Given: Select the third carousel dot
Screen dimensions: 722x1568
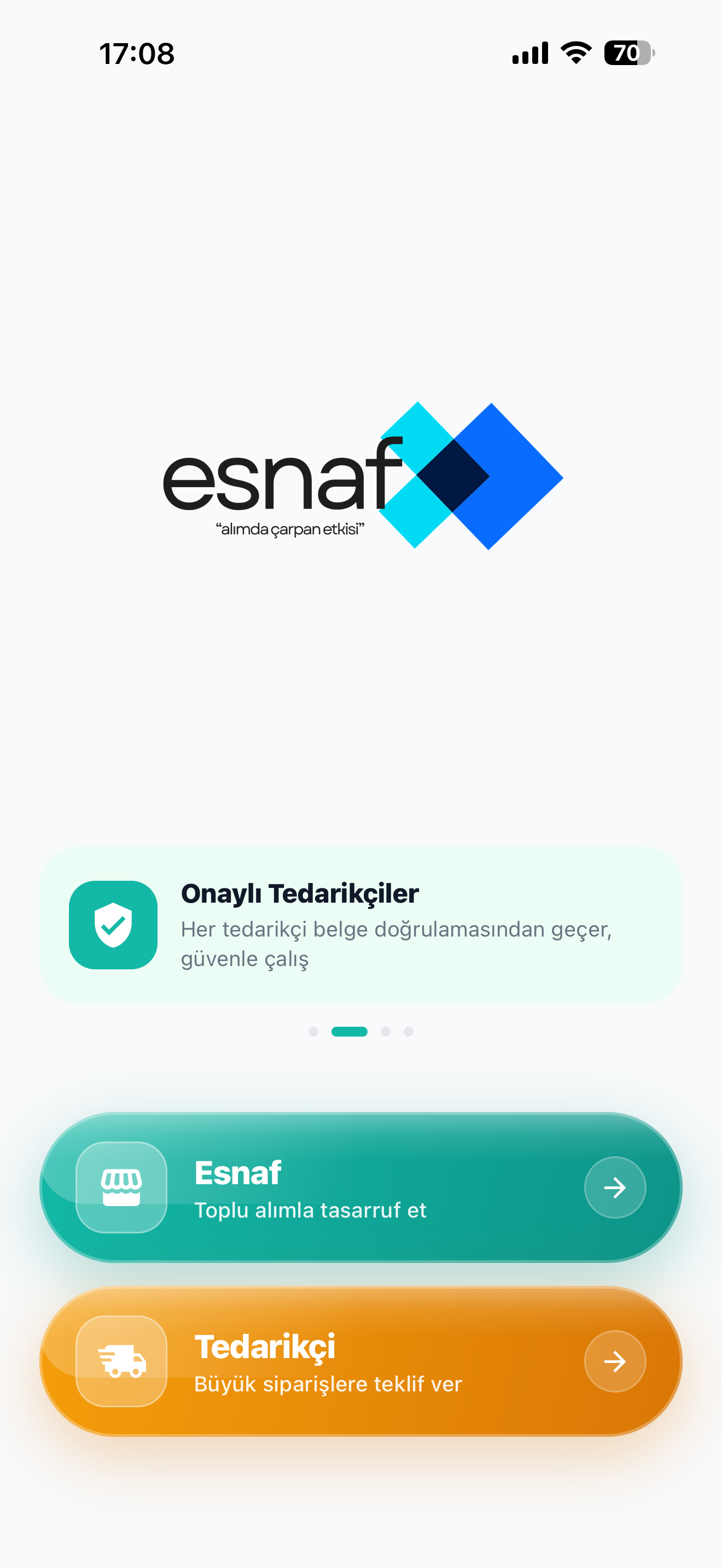Looking at the screenshot, I should coord(387,1031).
